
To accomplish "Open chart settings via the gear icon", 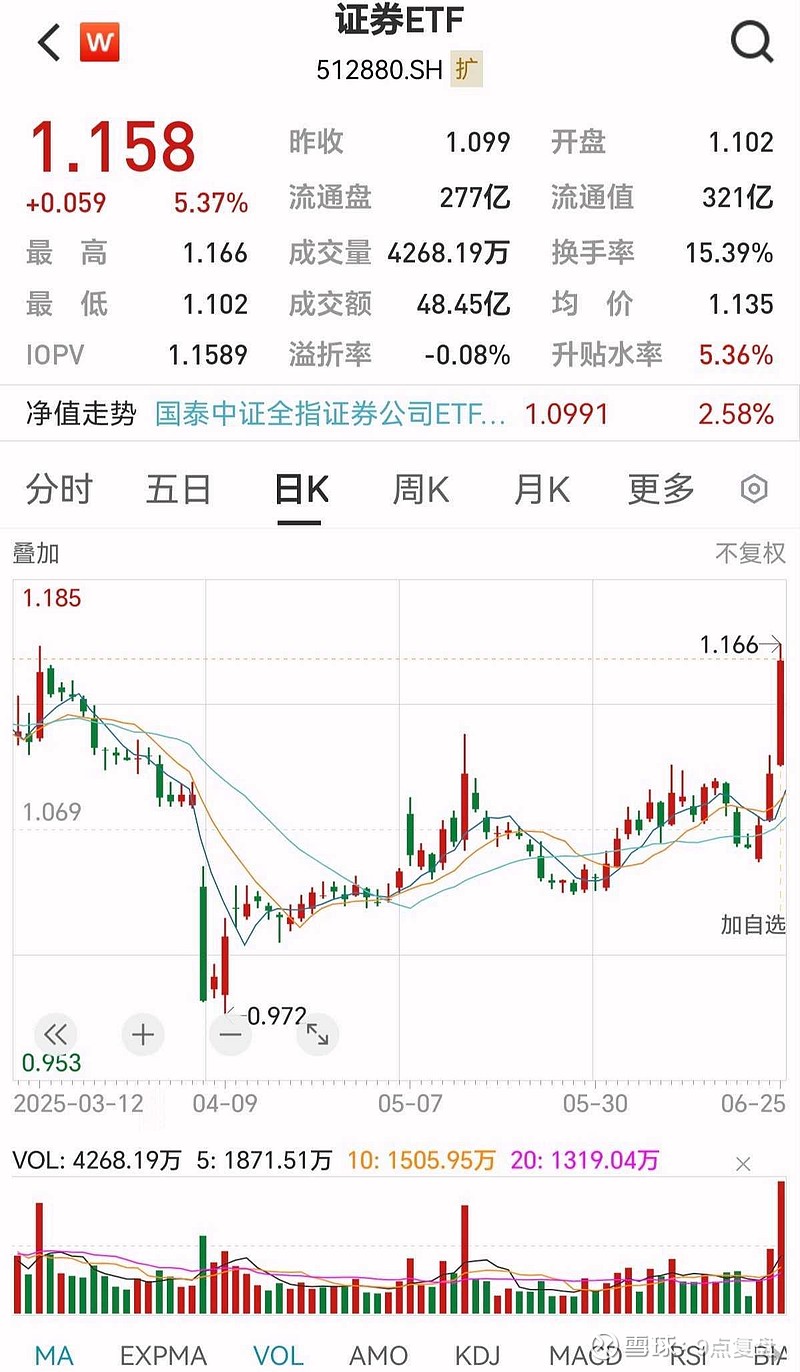I will pos(754,488).
